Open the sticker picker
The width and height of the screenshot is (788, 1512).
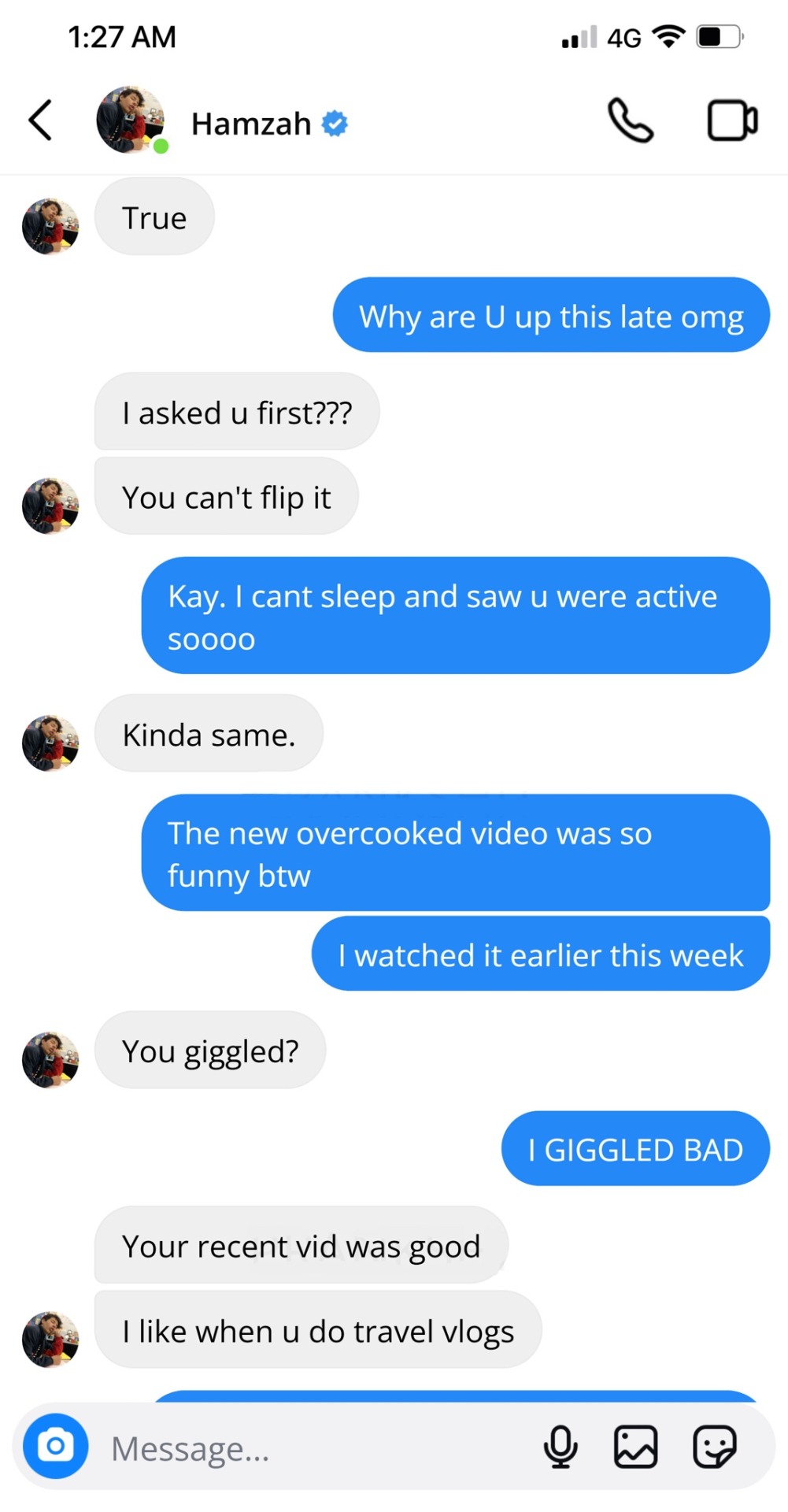click(x=714, y=1447)
